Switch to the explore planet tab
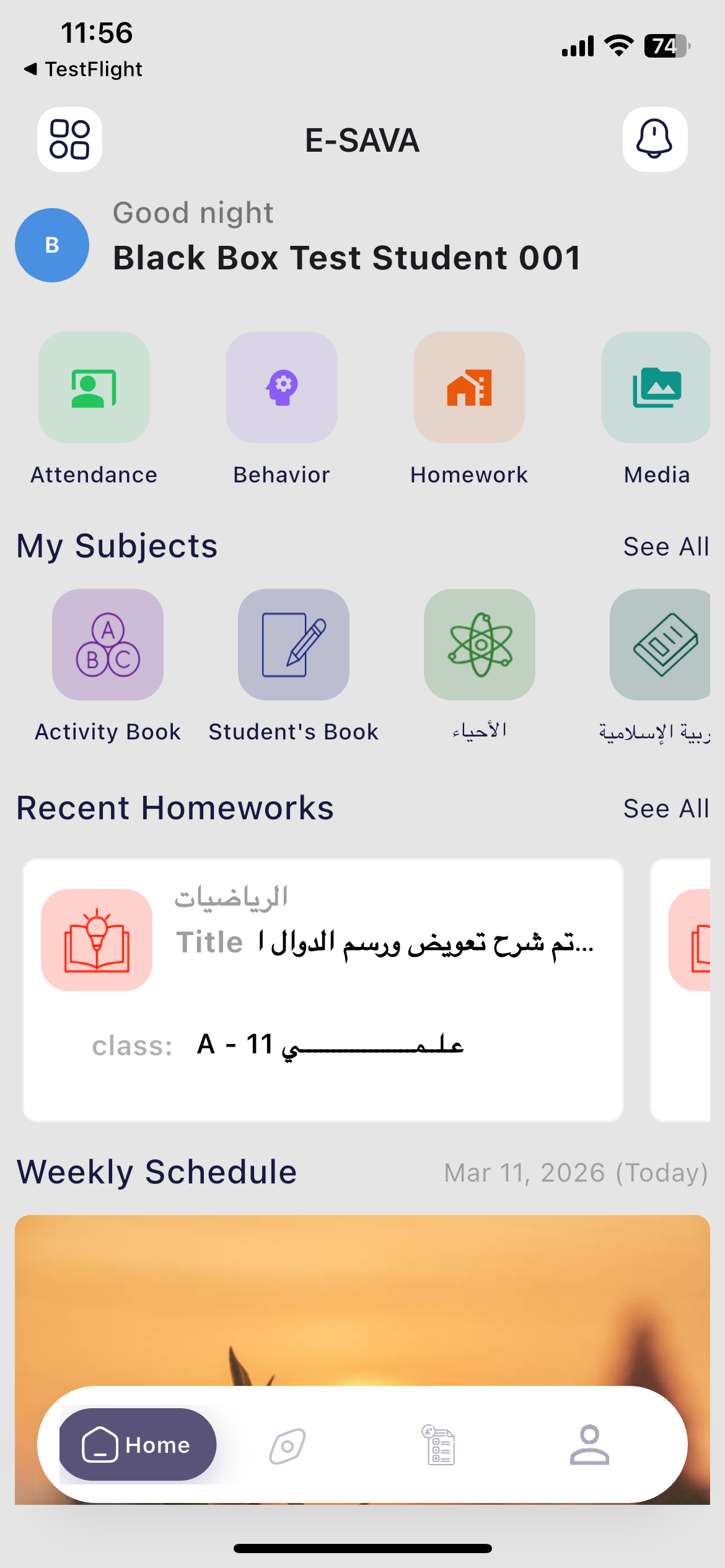 tap(288, 1446)
